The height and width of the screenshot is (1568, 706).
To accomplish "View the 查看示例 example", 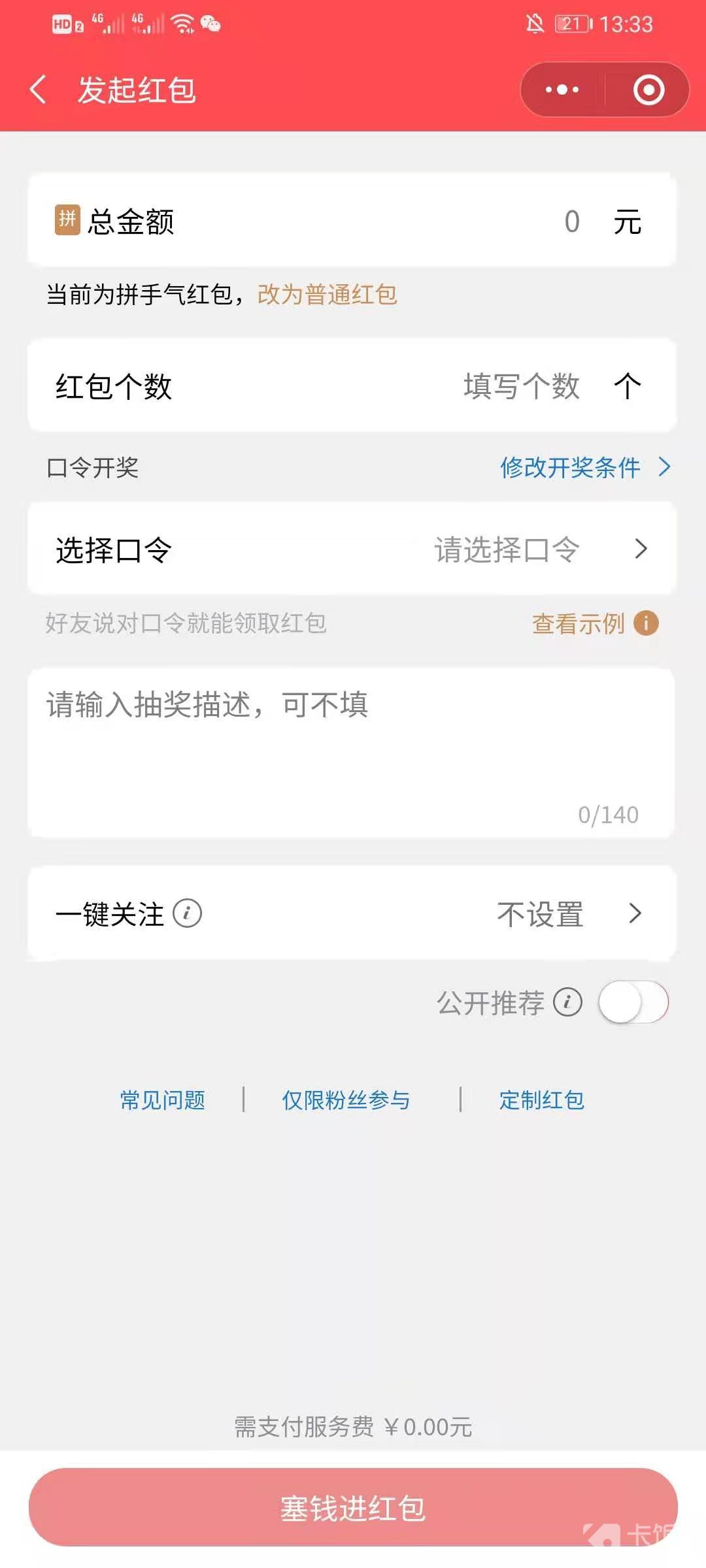I will [595, 623].
